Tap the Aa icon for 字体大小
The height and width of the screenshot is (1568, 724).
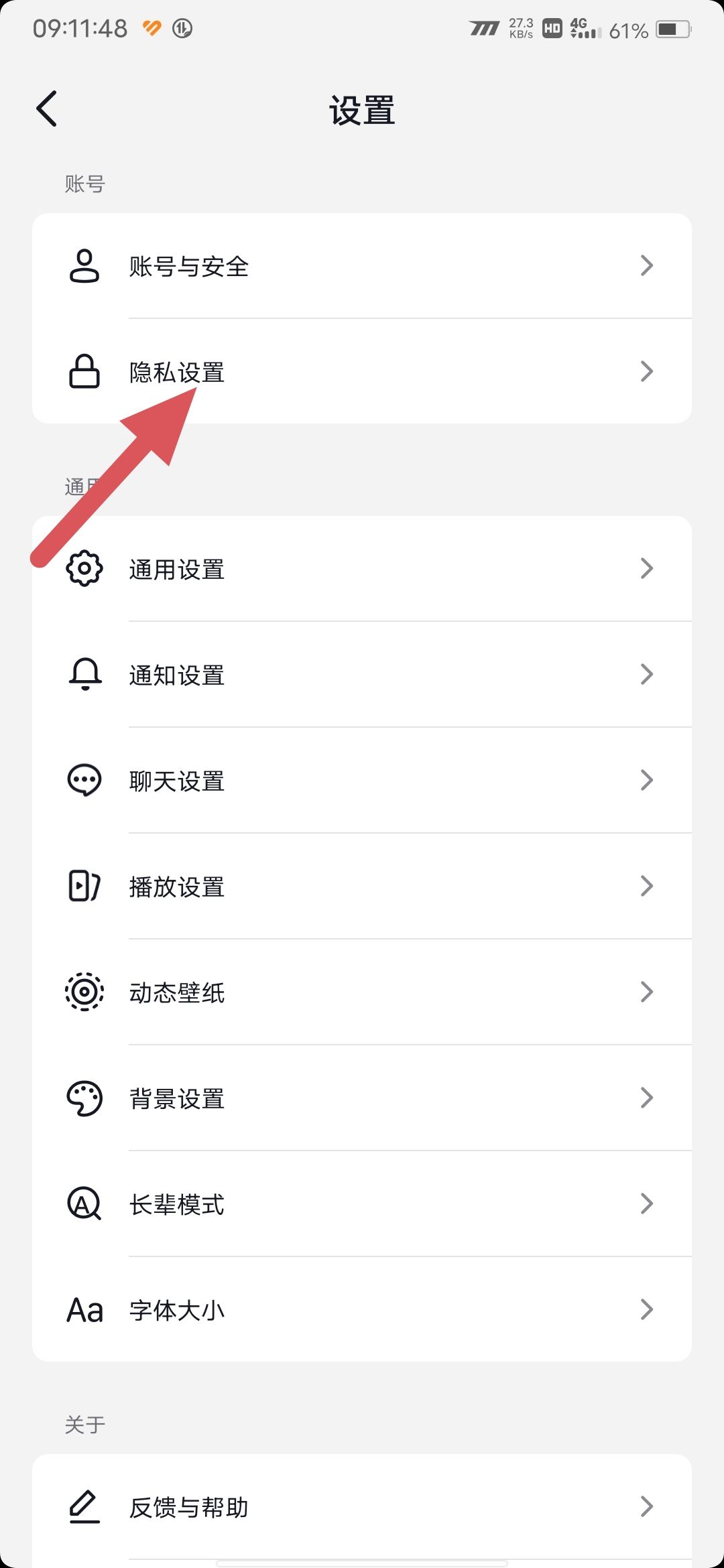[x=84, y=1309]
